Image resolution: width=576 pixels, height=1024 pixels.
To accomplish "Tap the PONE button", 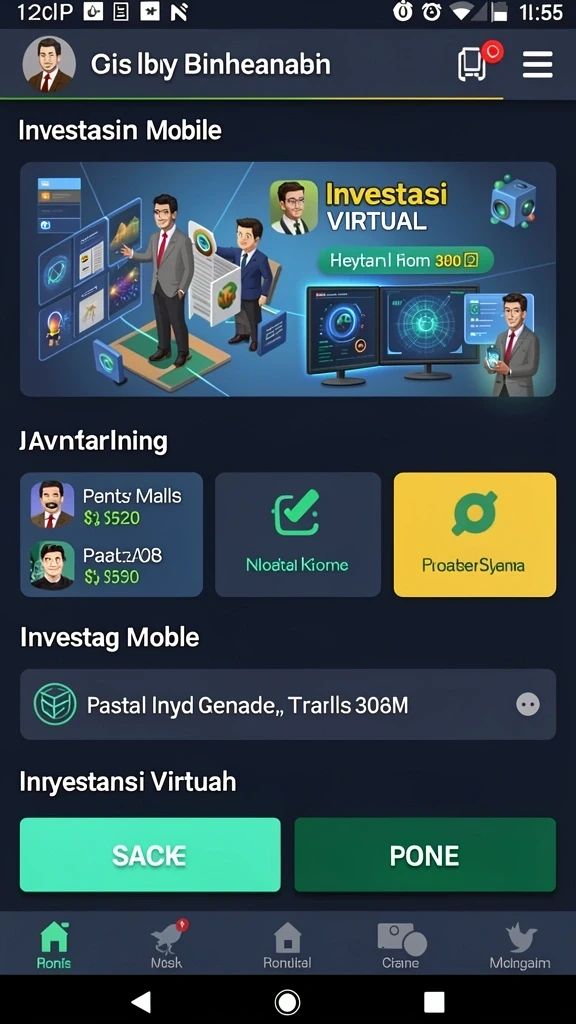I will (425, 855).
